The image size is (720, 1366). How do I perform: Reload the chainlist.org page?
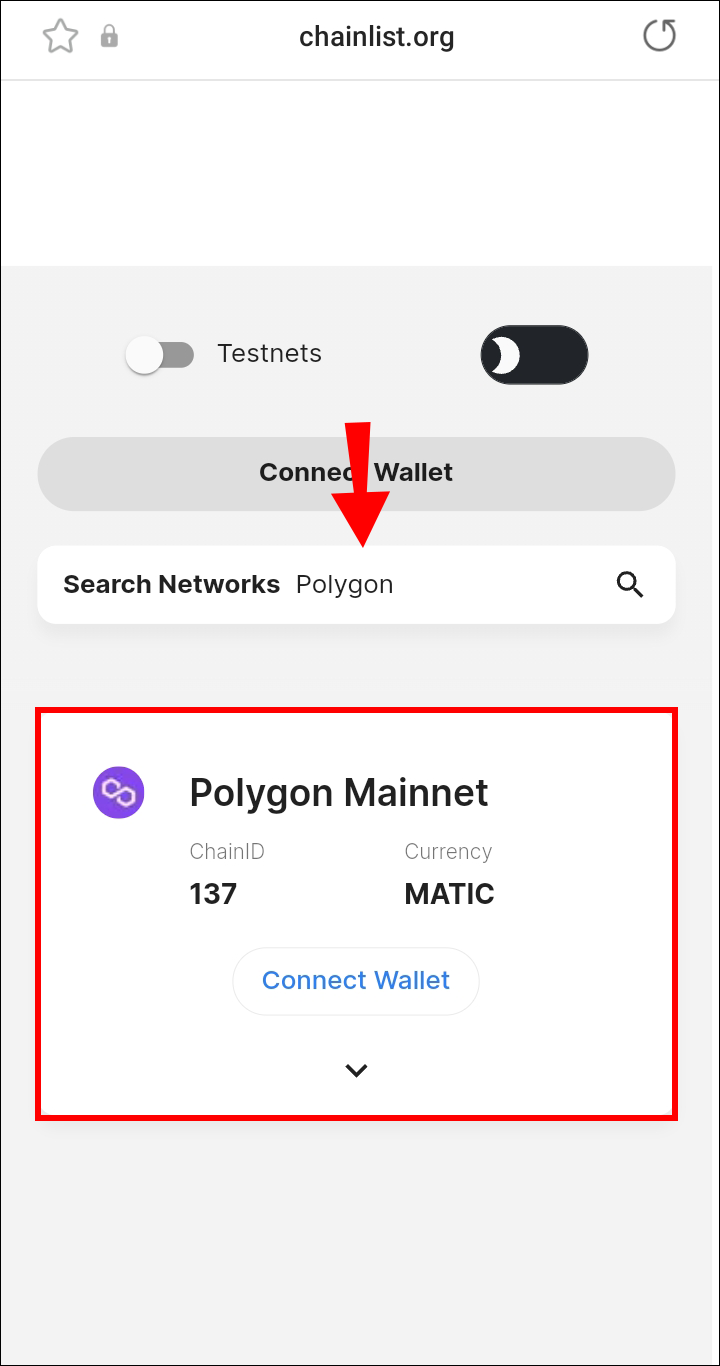pos(659,37)
